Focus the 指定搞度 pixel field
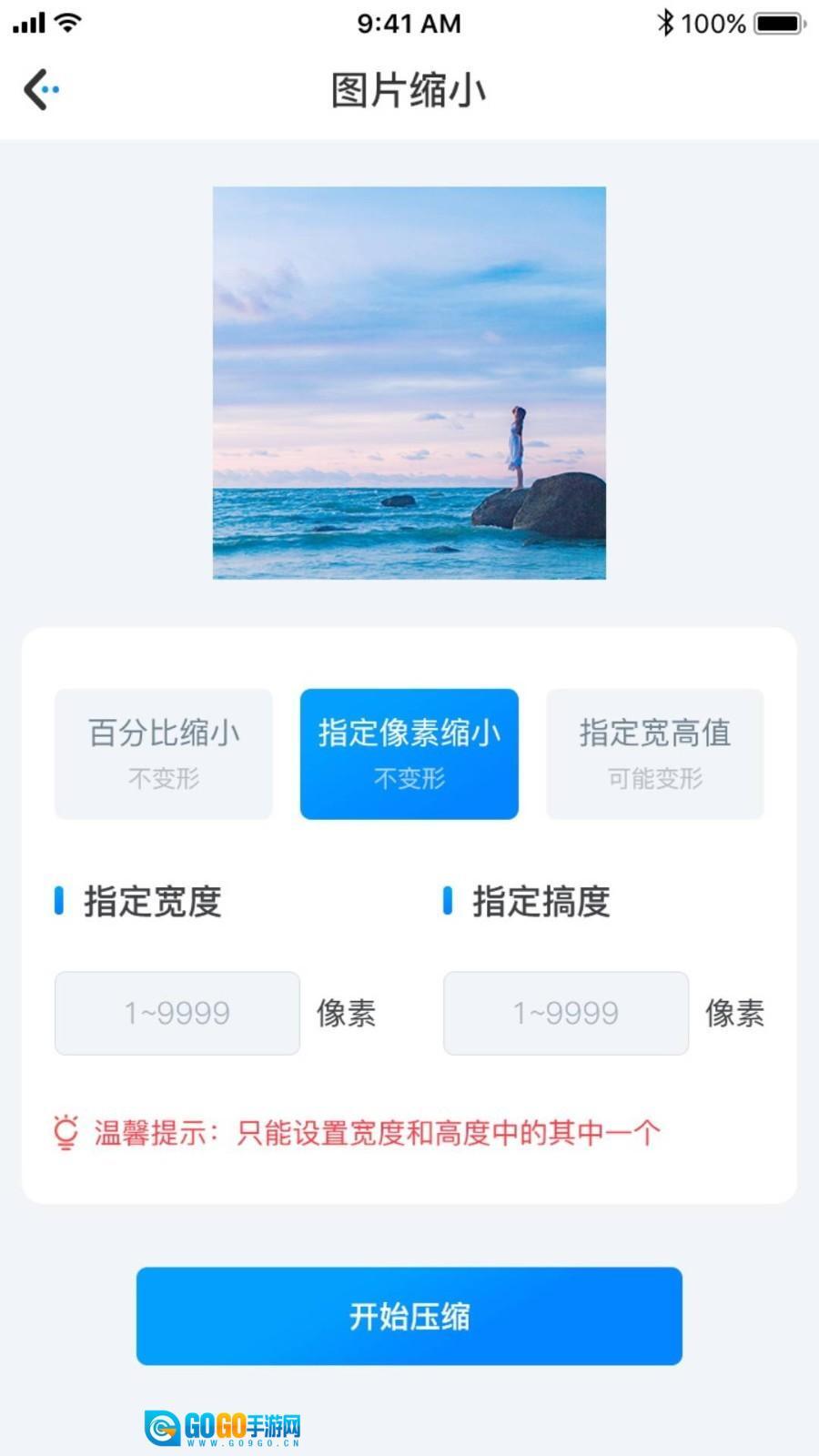 click(x=566, y=1013)
